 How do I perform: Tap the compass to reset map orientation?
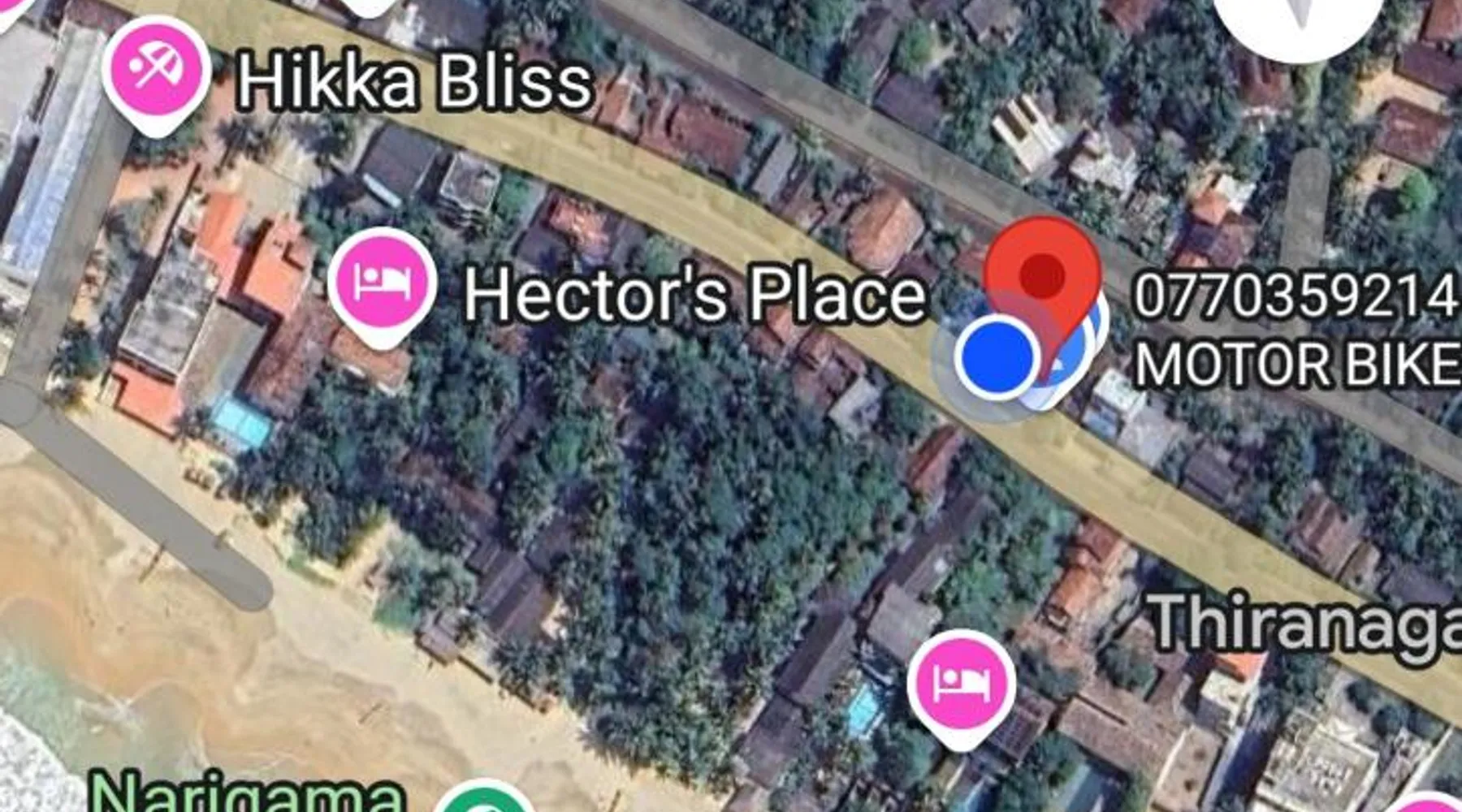point(1298,18)
